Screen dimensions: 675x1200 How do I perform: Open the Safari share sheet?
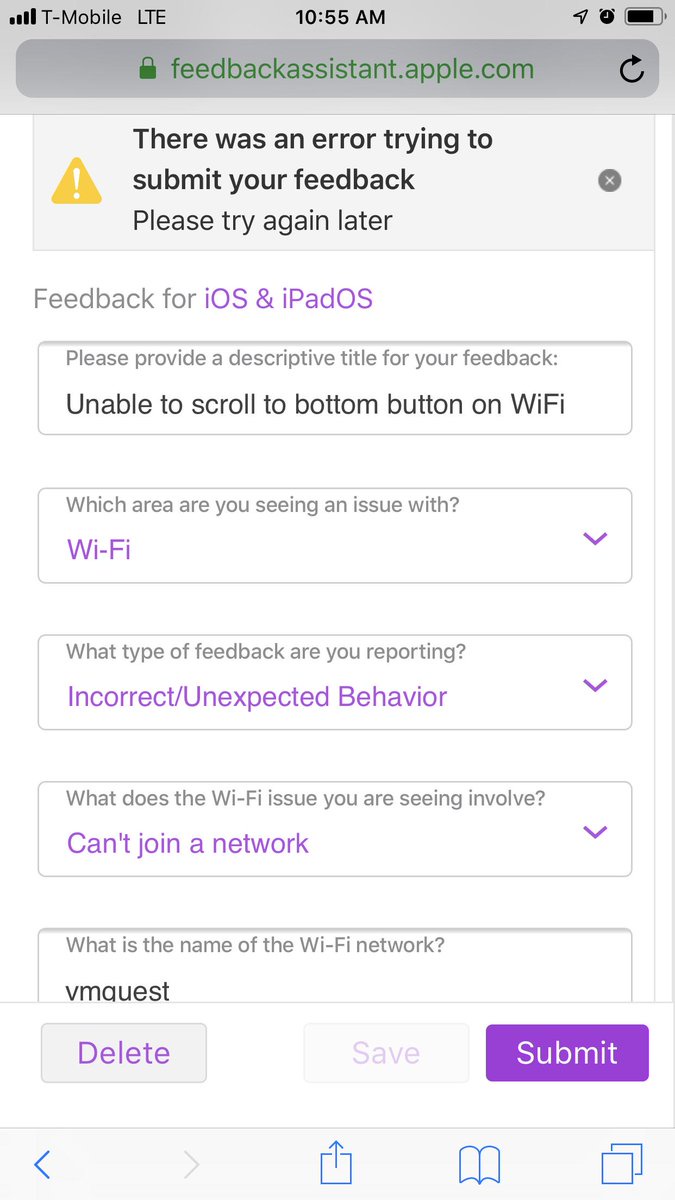tap(336, 1164)
